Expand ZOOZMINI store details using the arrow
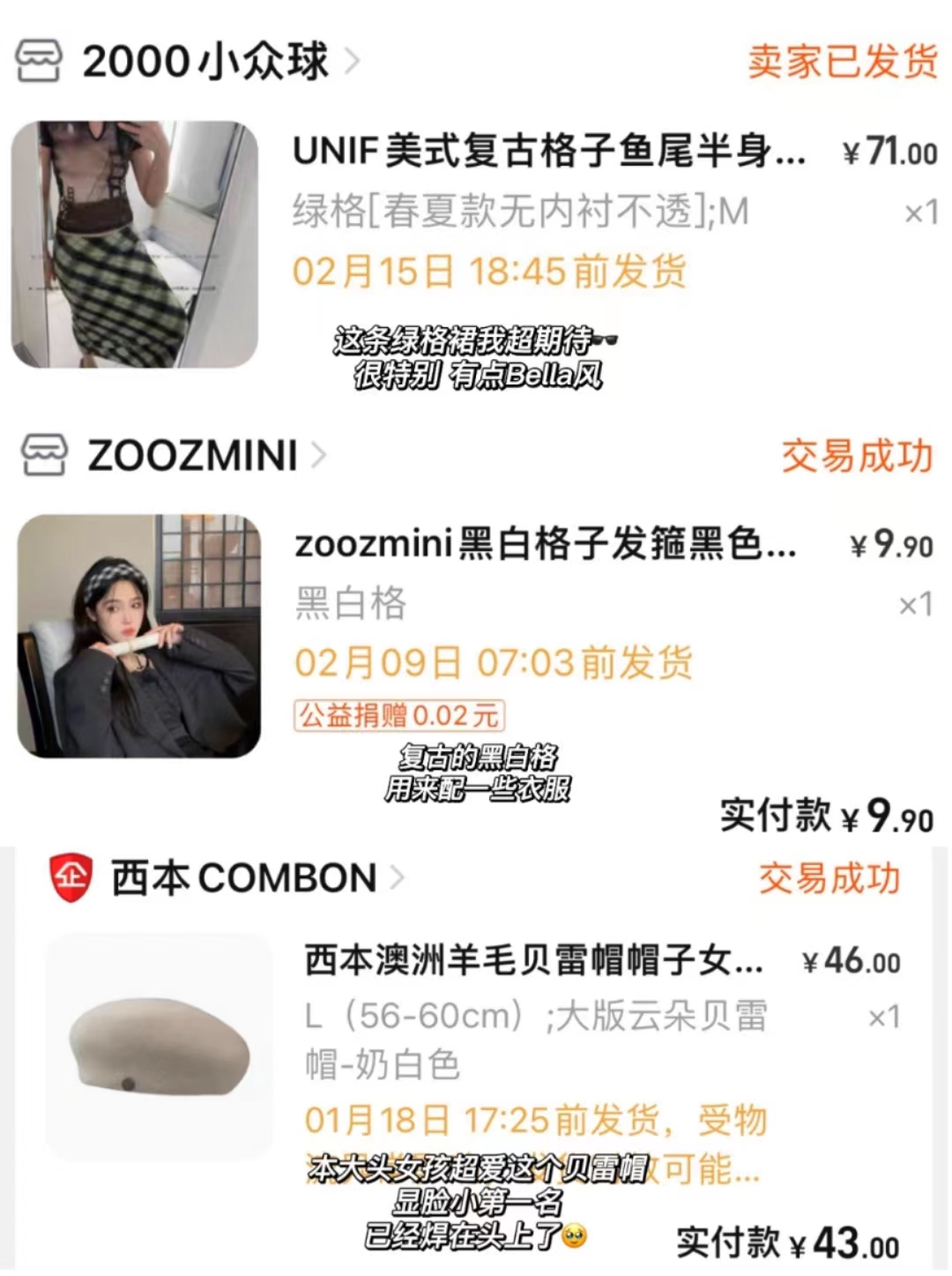The height and width of the screenshot is (1276, 952). [x=320, y=454]
